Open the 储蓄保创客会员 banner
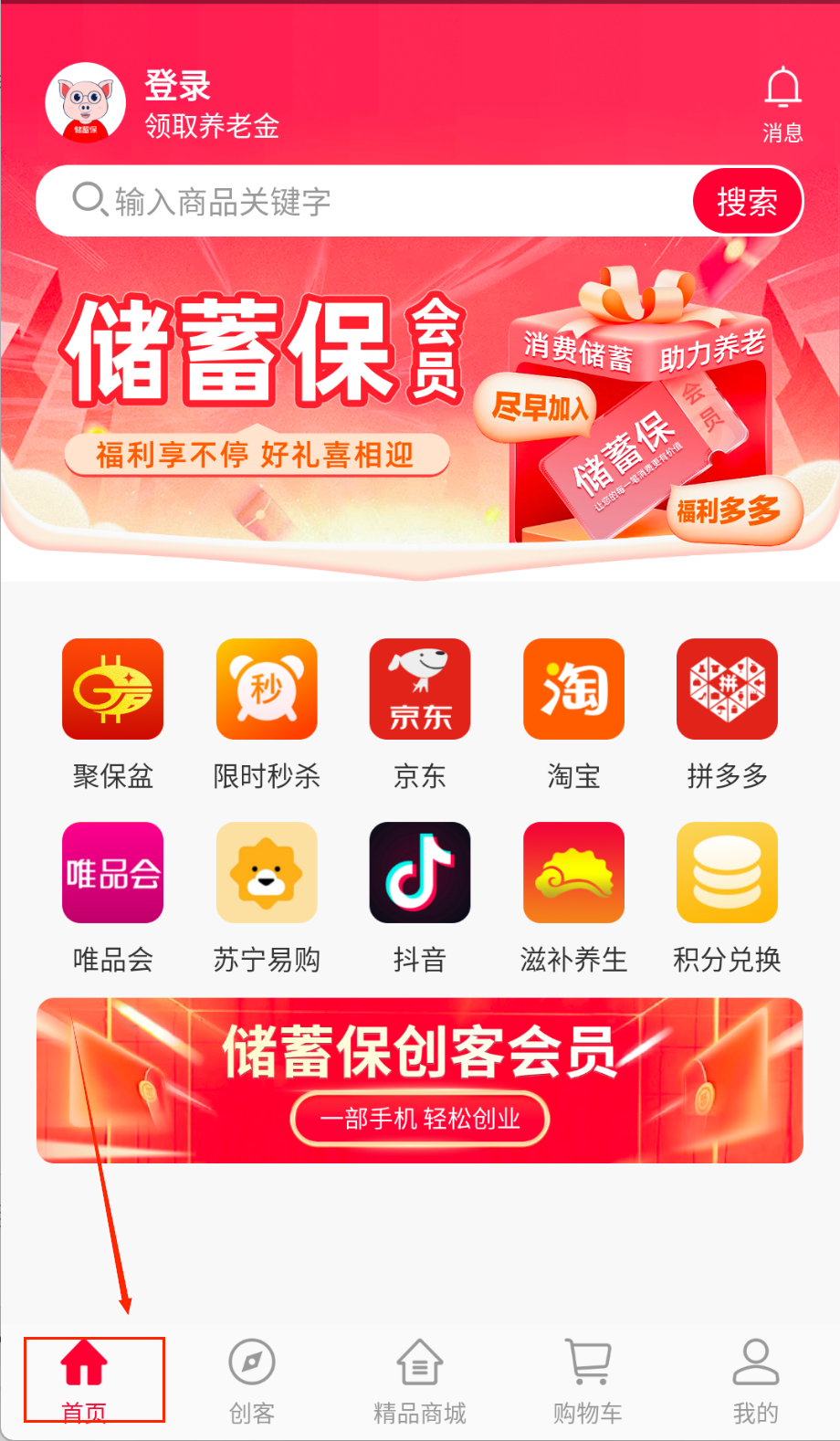840x1441 pixels. 420,1080
